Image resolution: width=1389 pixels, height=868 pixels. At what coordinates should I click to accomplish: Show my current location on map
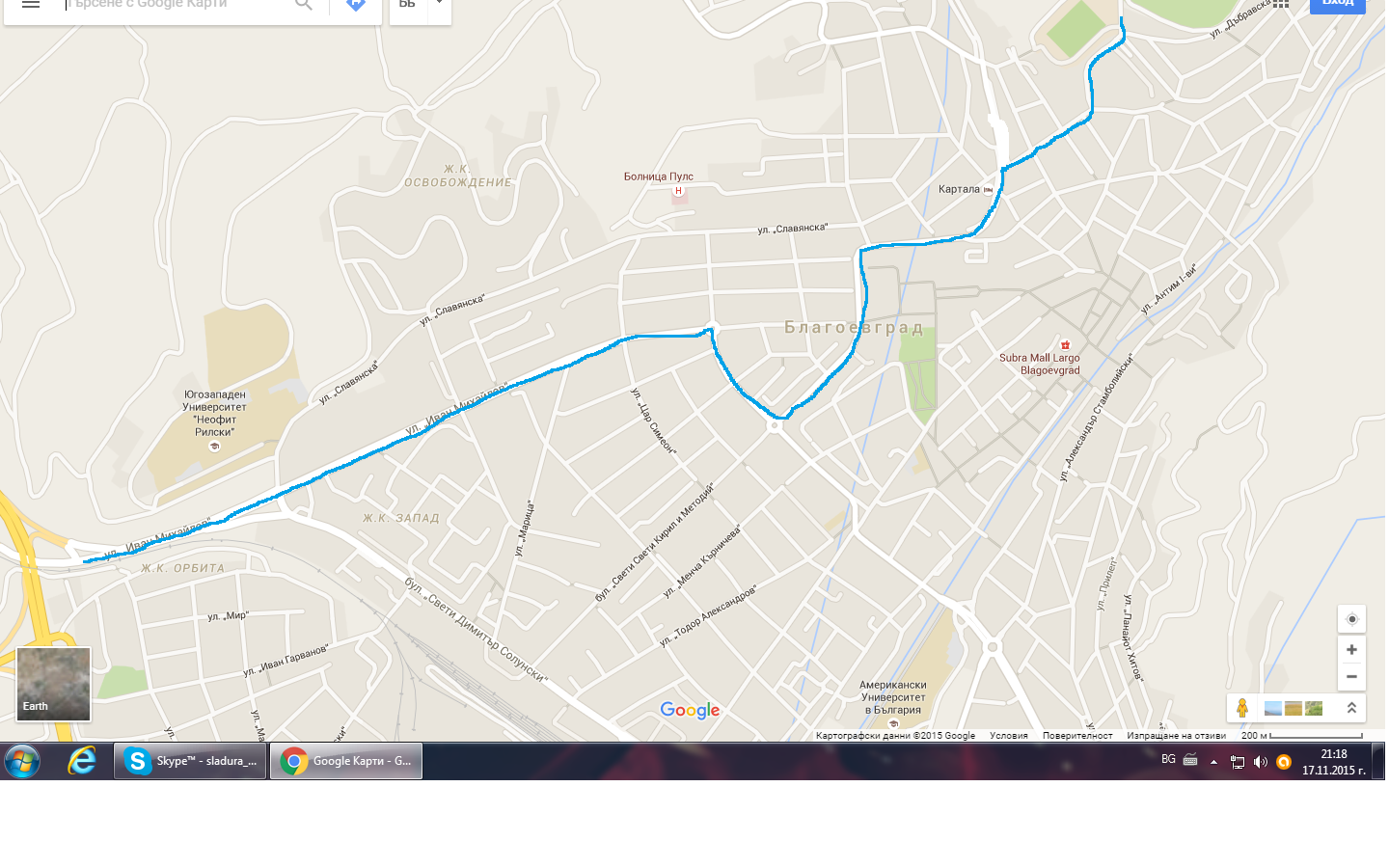tap(1351, 619)
